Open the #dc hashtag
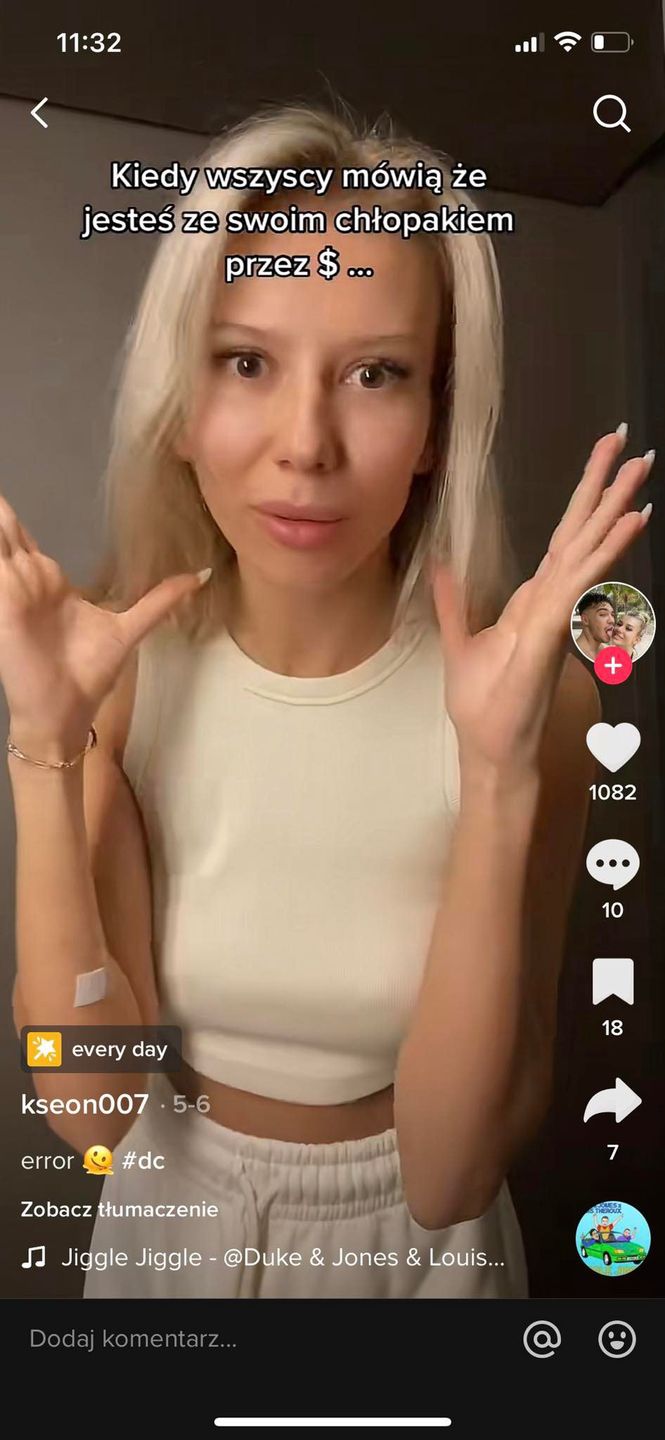 click(143, 1161)
